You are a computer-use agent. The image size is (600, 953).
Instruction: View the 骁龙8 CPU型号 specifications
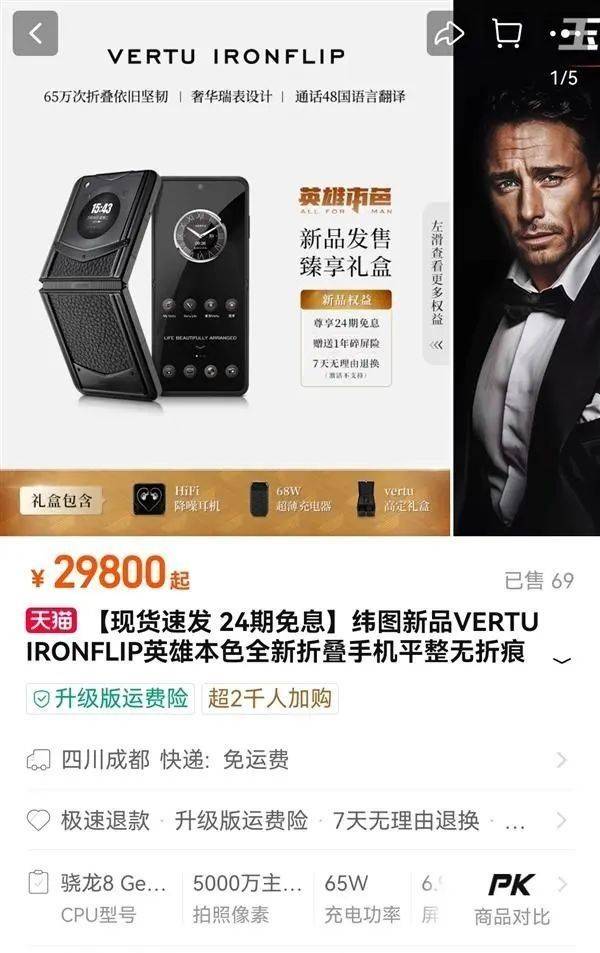(100, 897)
